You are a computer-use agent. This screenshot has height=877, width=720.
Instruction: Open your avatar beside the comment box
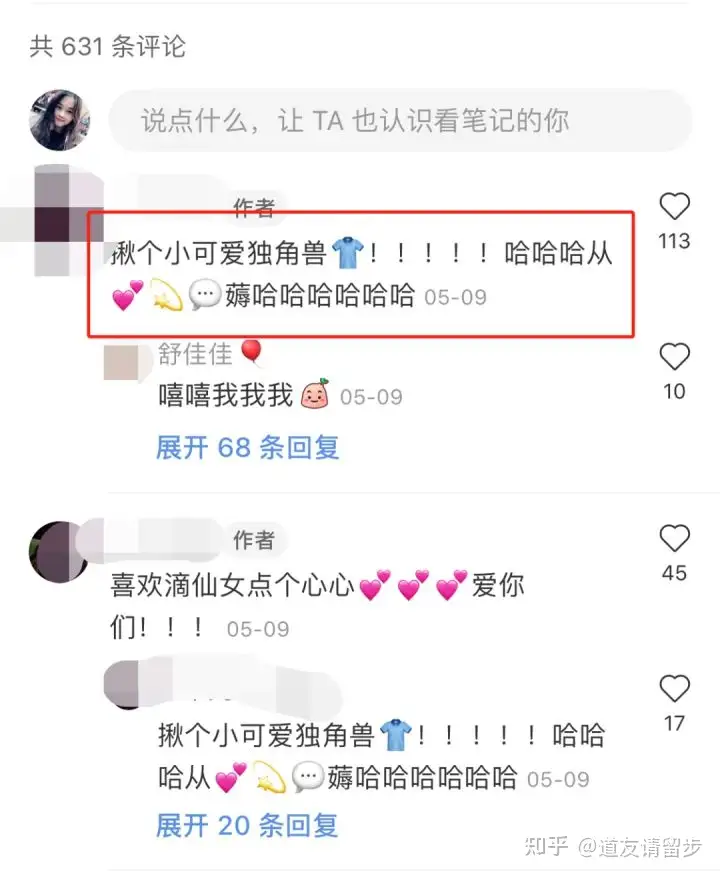[x=60, y=119]
